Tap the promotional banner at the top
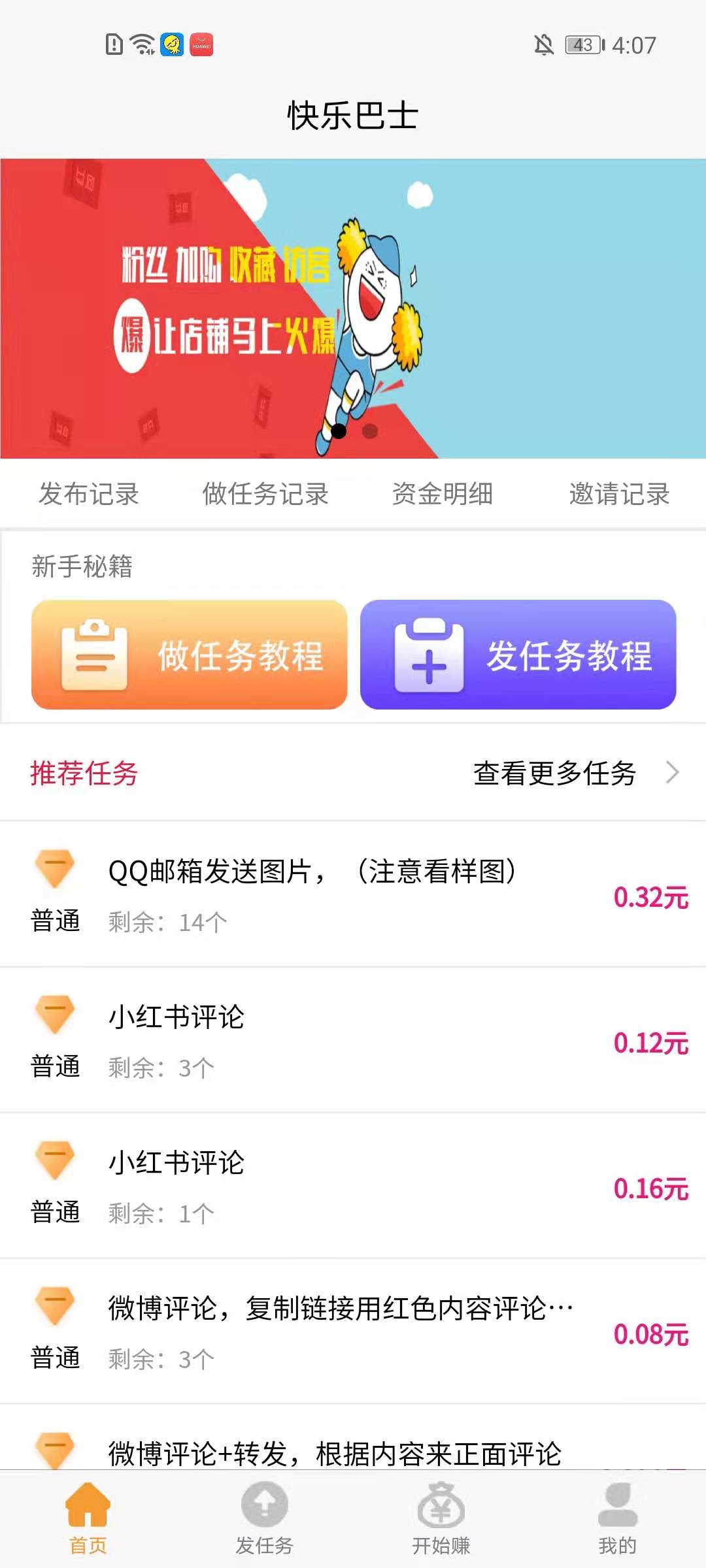The height and width of the screenshot is (1568, 706). pos(353,308)
